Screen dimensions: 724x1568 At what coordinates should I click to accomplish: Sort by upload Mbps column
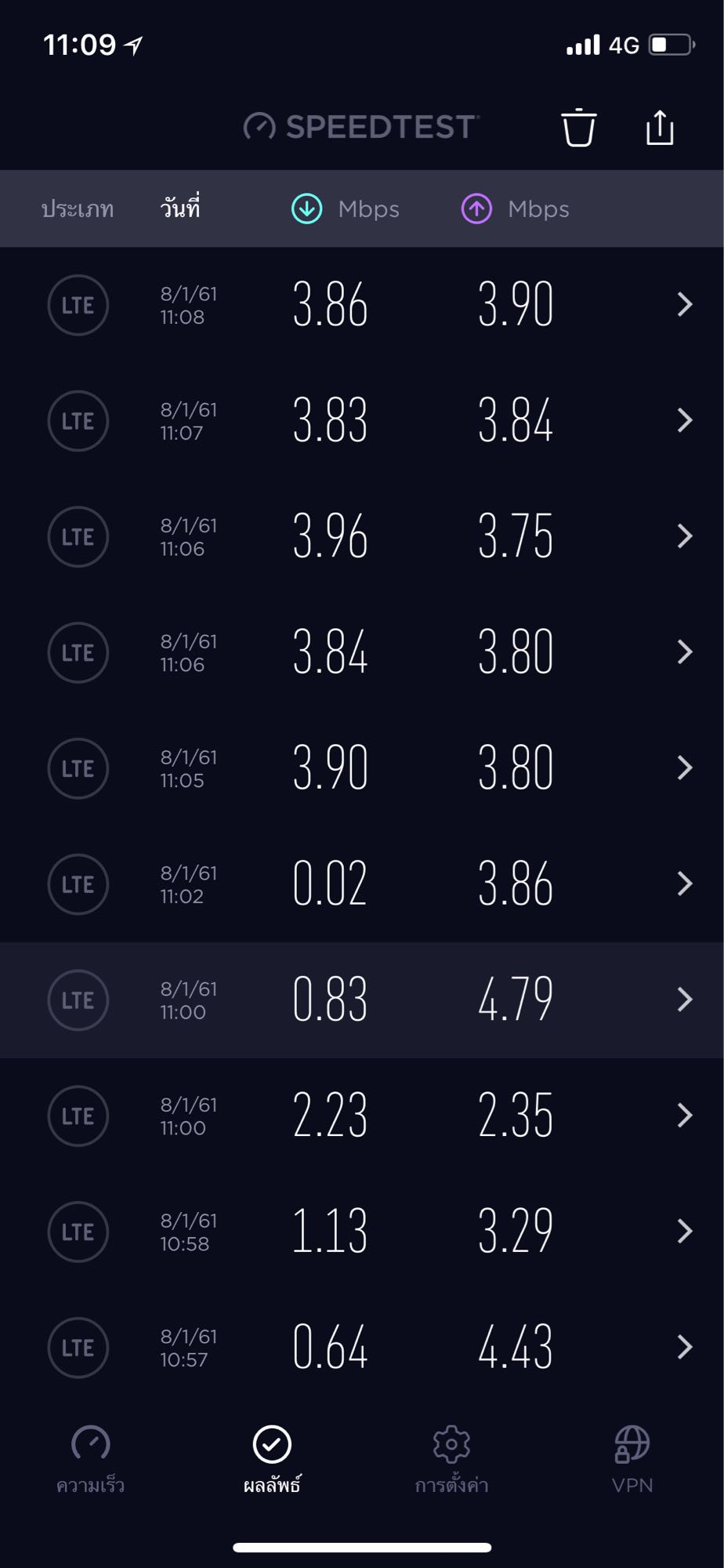point(515,209)
